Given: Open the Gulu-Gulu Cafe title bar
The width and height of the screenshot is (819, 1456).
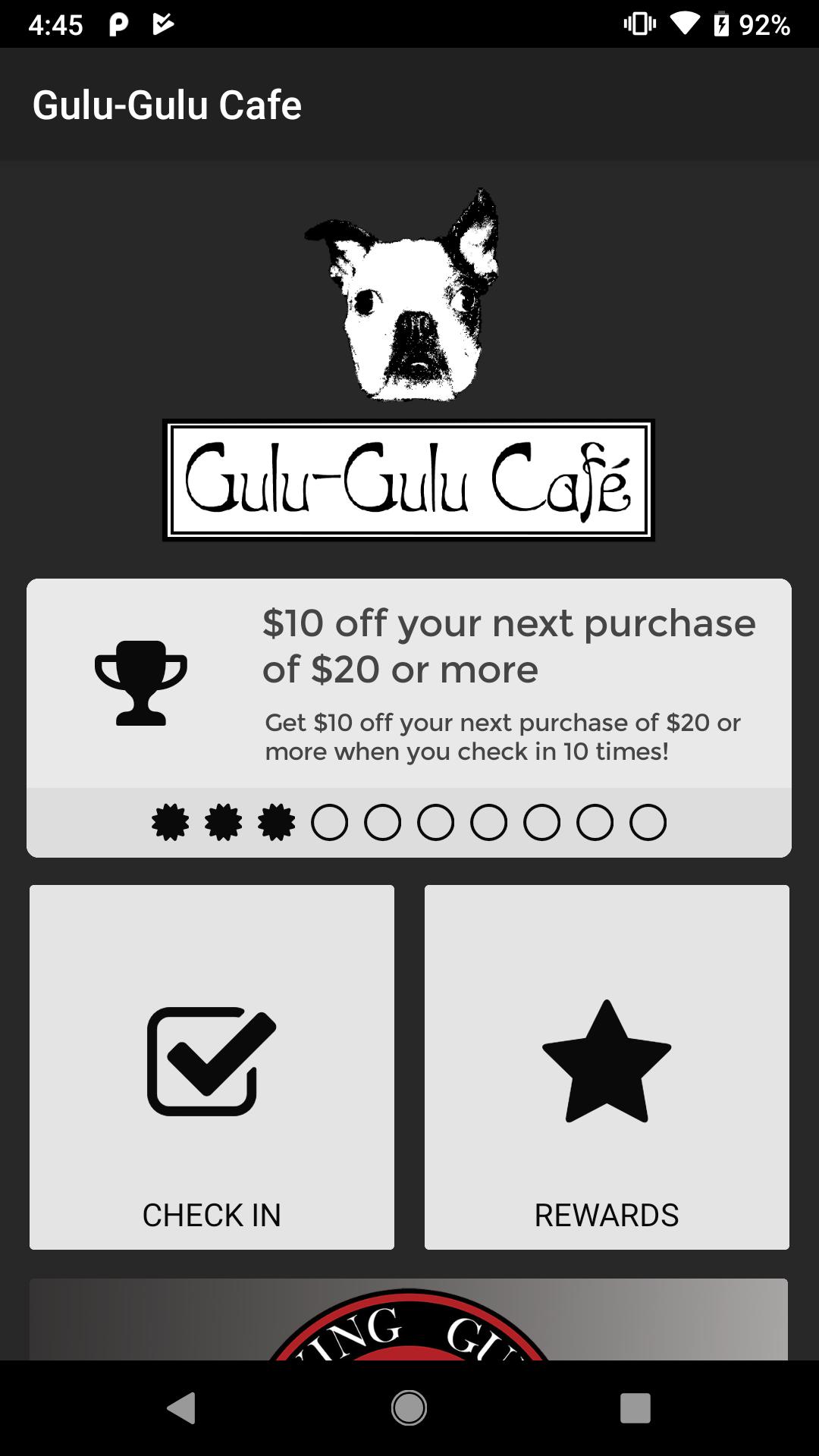Looking at the screenshot, I should [168, 105].
